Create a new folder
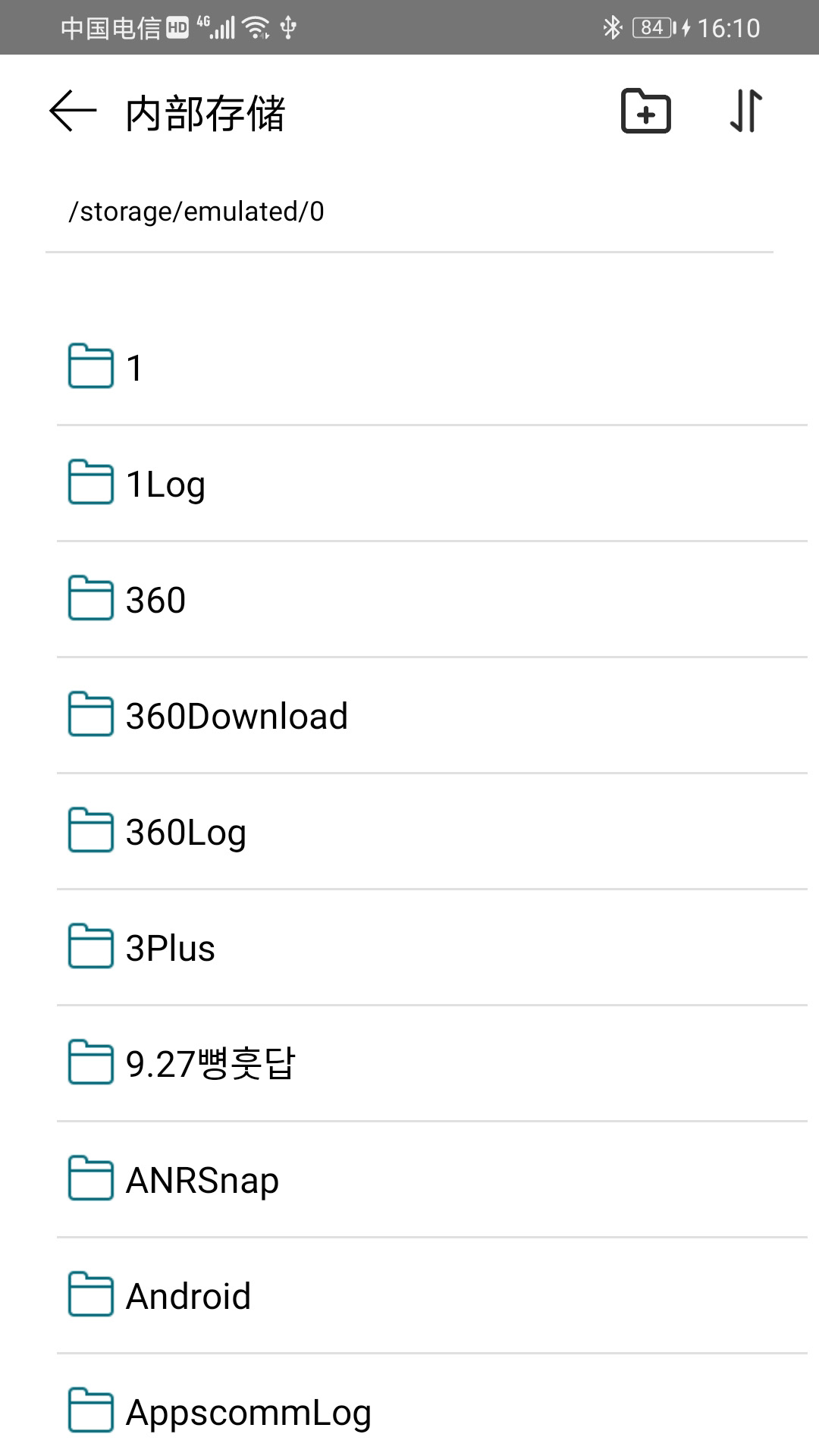 645,111
